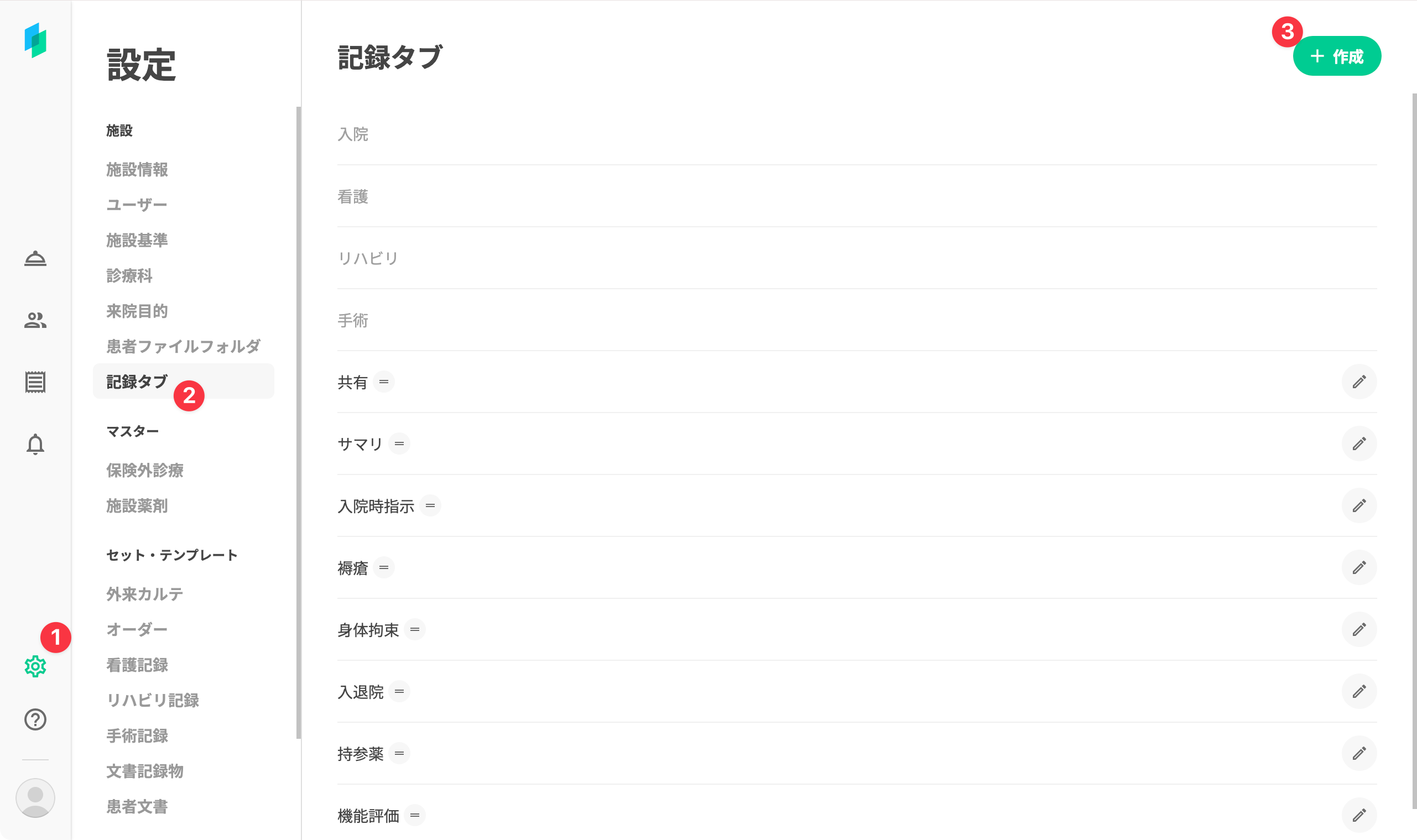Open 患者ファイルフォルダ settings
Screen dimensions: 1417x840
184,346
